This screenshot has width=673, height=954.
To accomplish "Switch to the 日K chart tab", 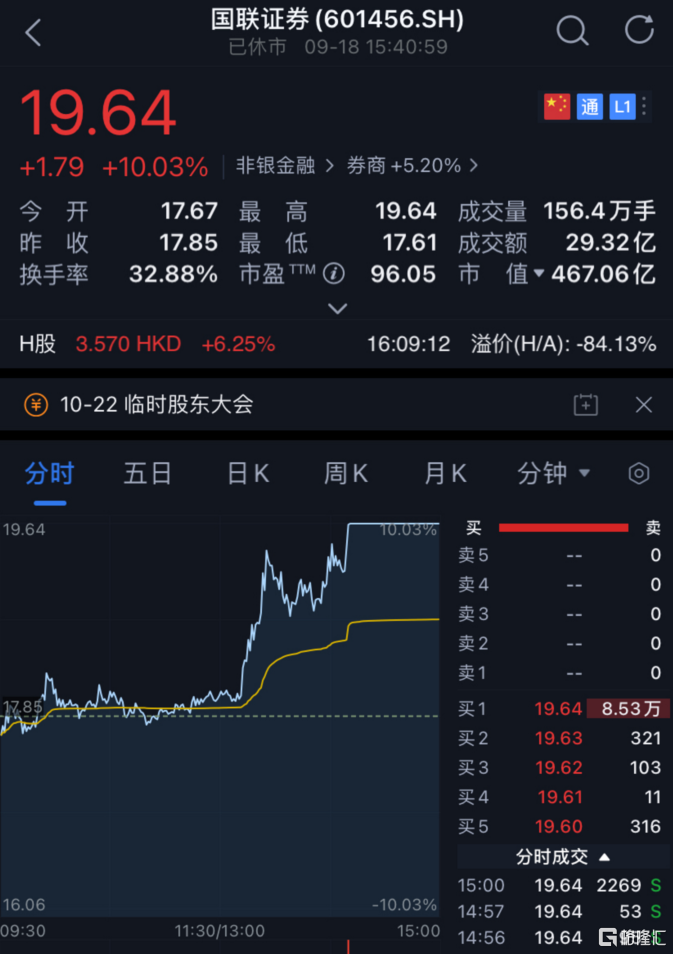I will [x=248, y=473].
